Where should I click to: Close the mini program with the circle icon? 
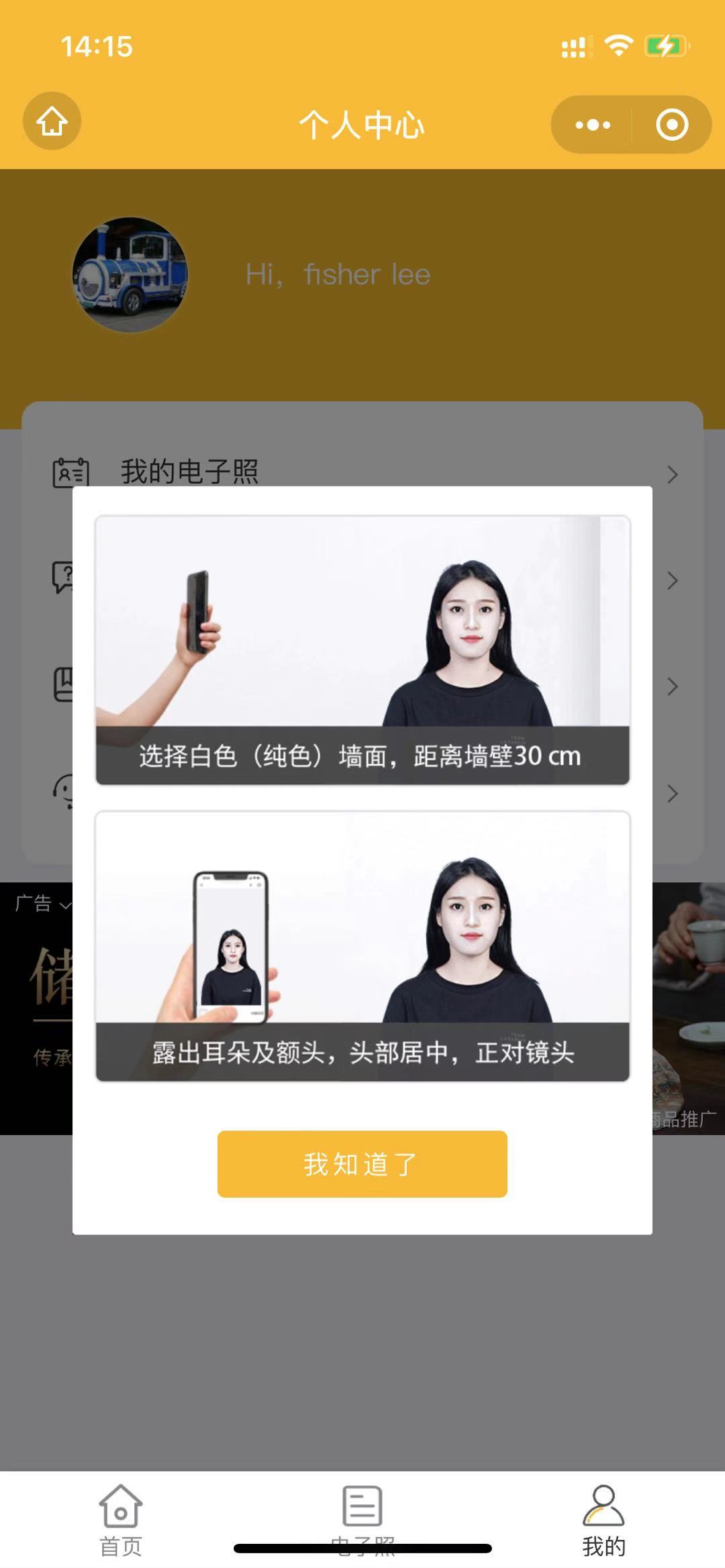point(671,125)
